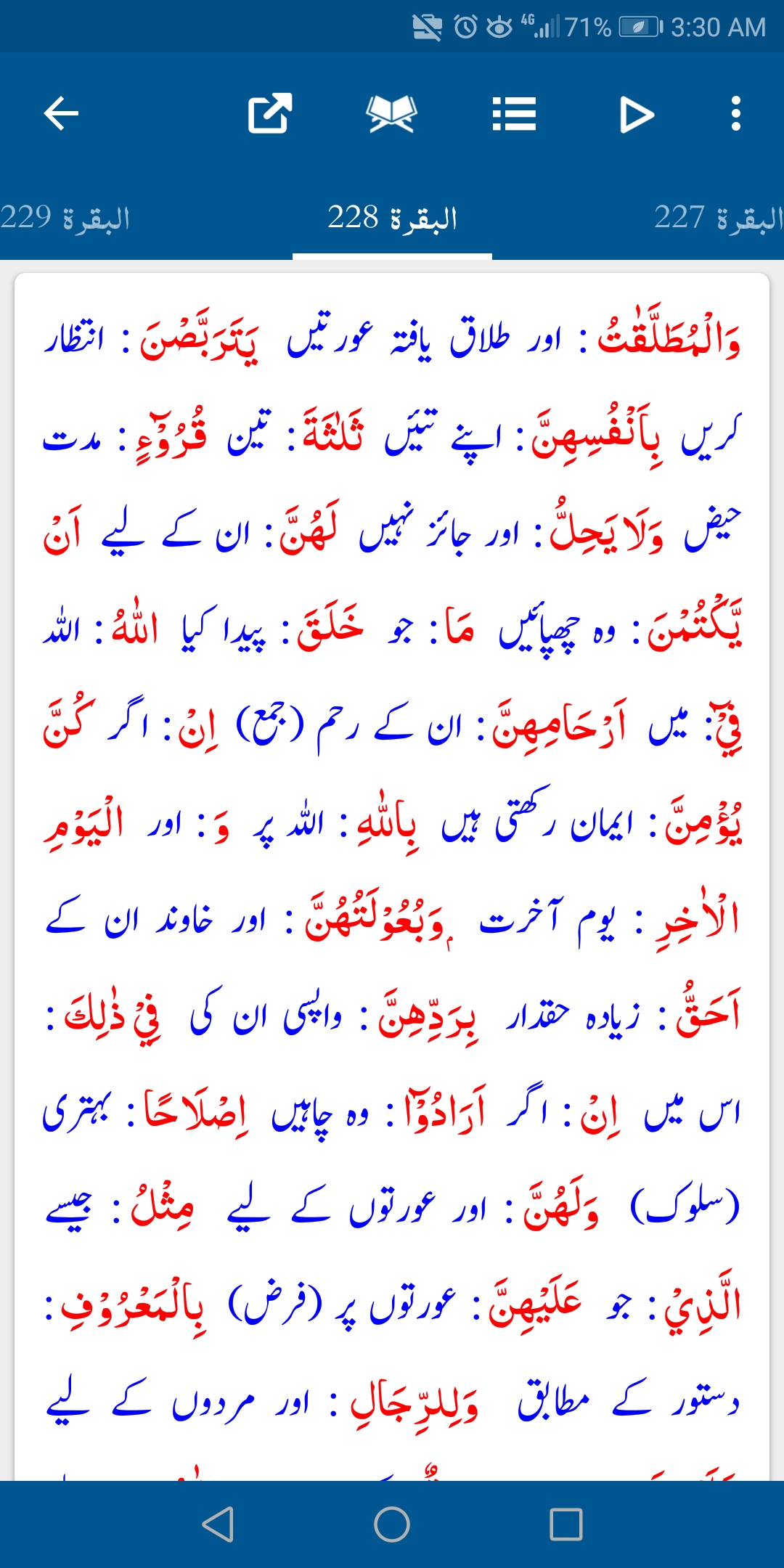The width and height of the screenshot is (784, 1568).
Task: Switch to the البقرة 229 tab
Action: tap(65, 218)
